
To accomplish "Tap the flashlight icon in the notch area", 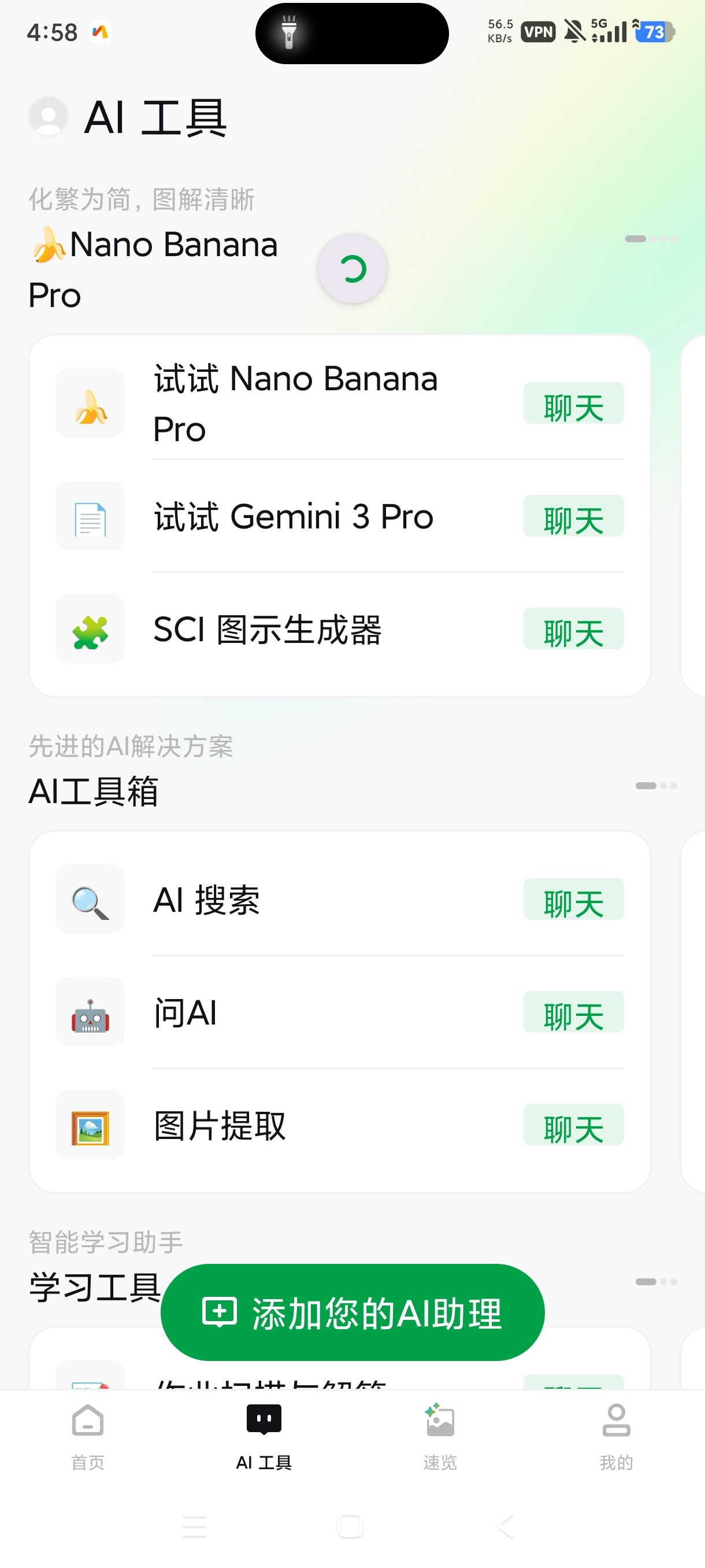I will (290, 34).
